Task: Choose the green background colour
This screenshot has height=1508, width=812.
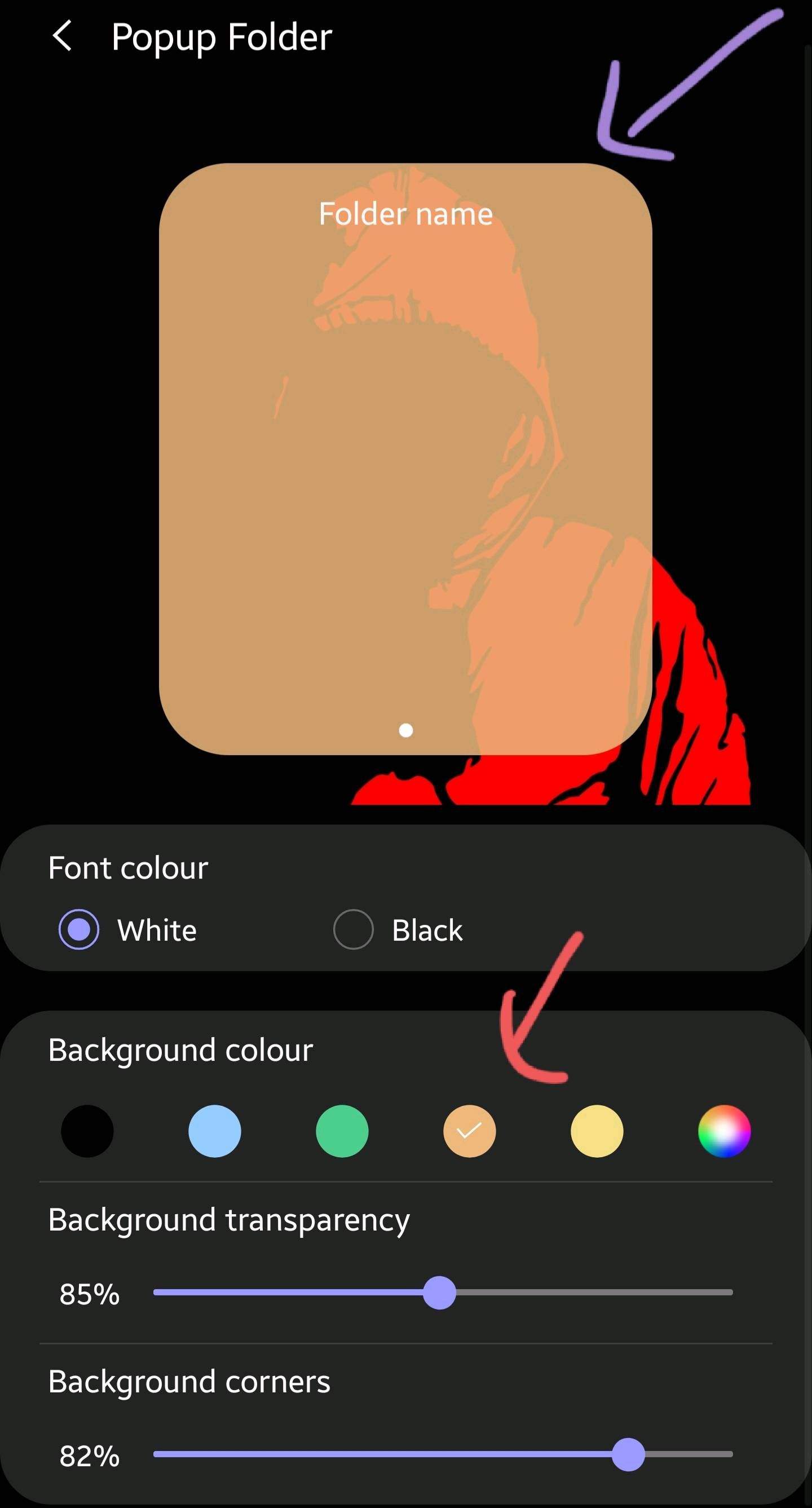Action: click(342, 1131)
